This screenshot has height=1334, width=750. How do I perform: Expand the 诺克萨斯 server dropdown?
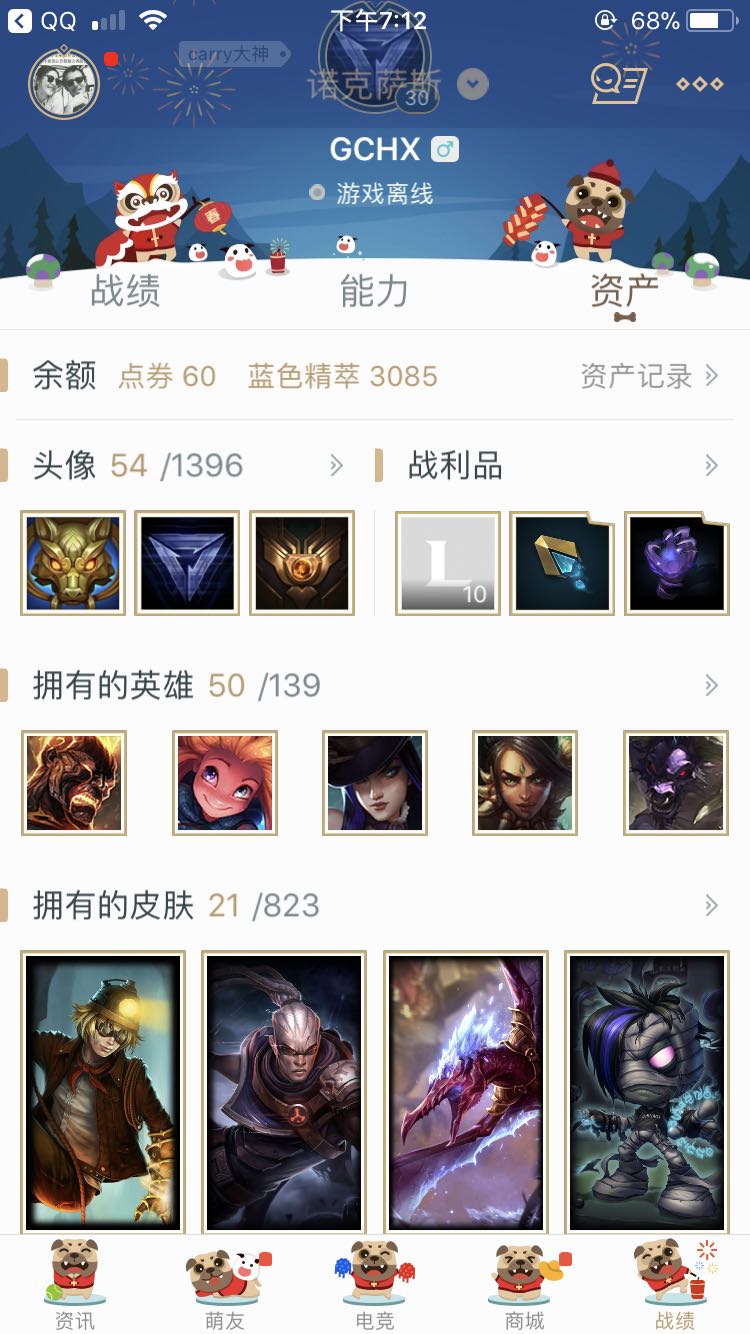(473, 85)
